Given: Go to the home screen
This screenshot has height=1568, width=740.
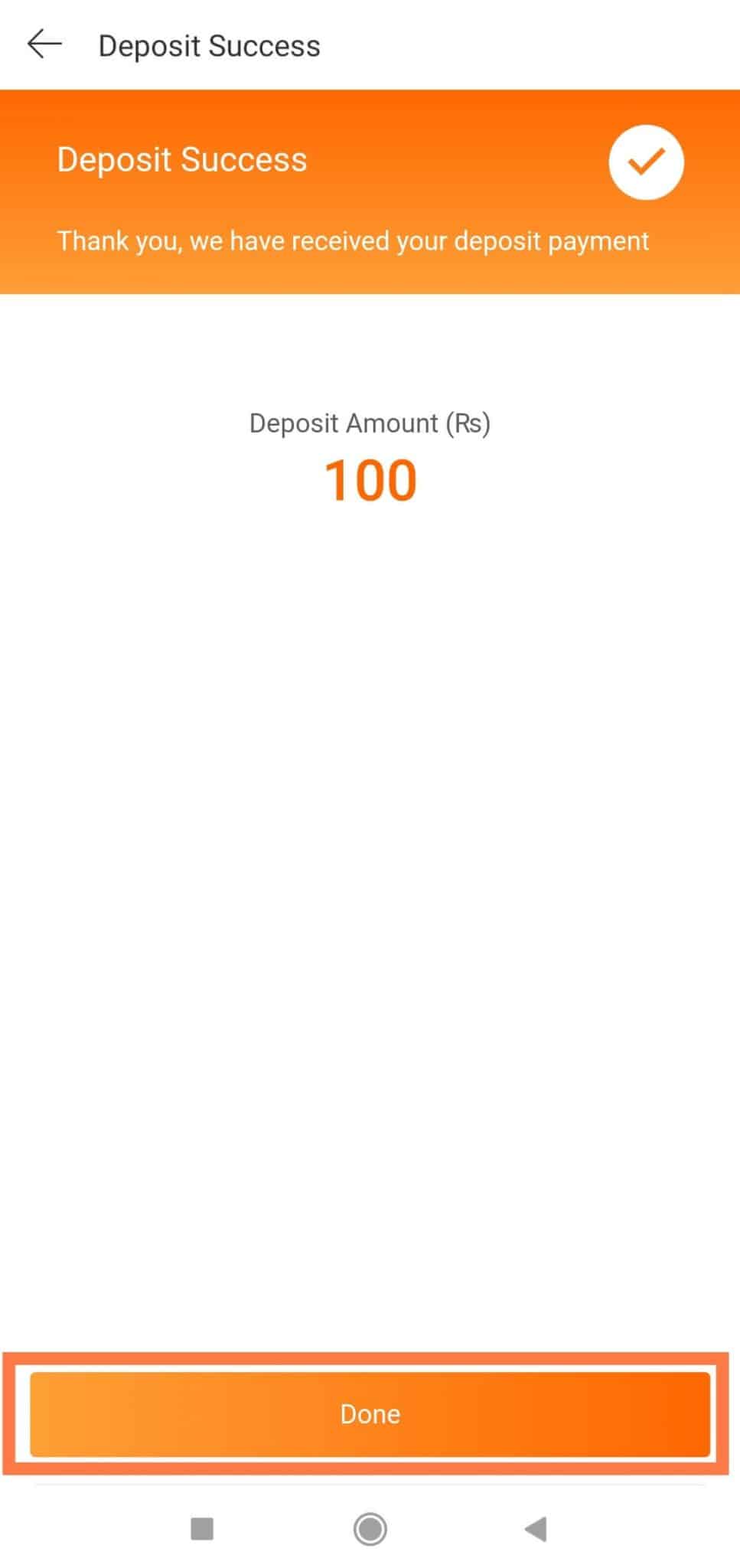Looking at the screenshot, I should (x=370, y=1529).
